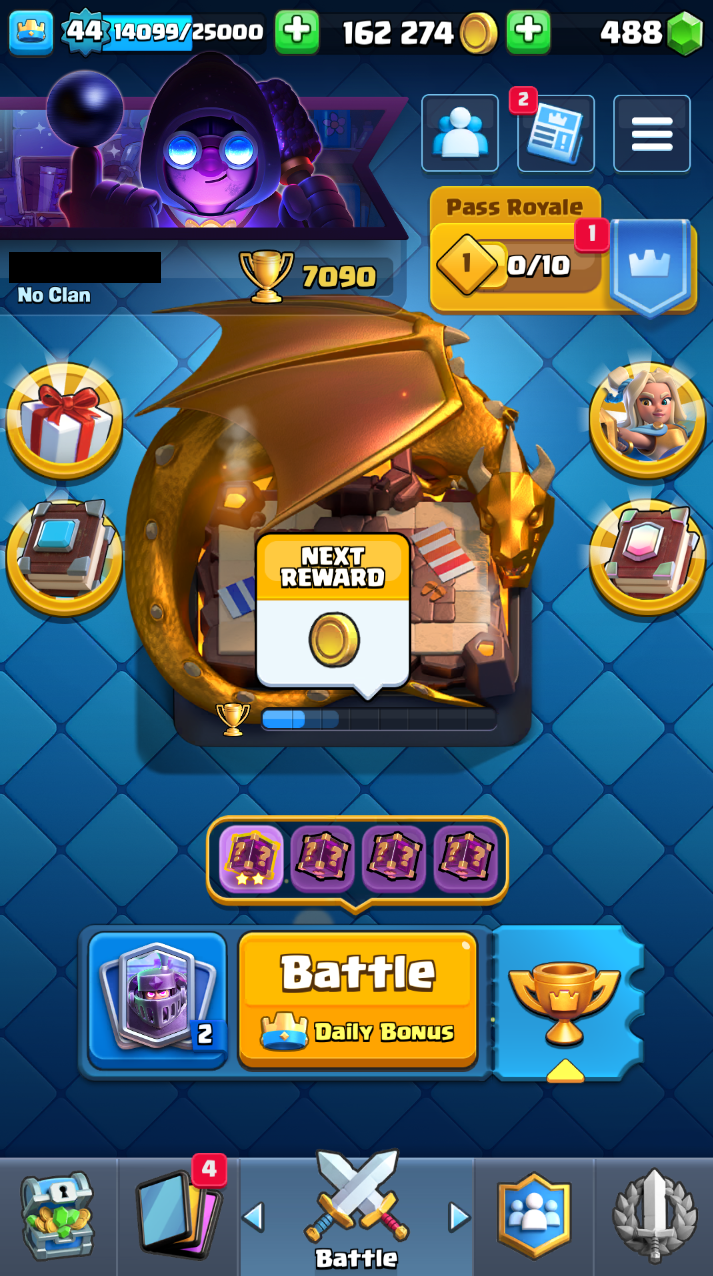713x1276 pixels.
Task: Open the news feed icon
Action: coord(555,134)
